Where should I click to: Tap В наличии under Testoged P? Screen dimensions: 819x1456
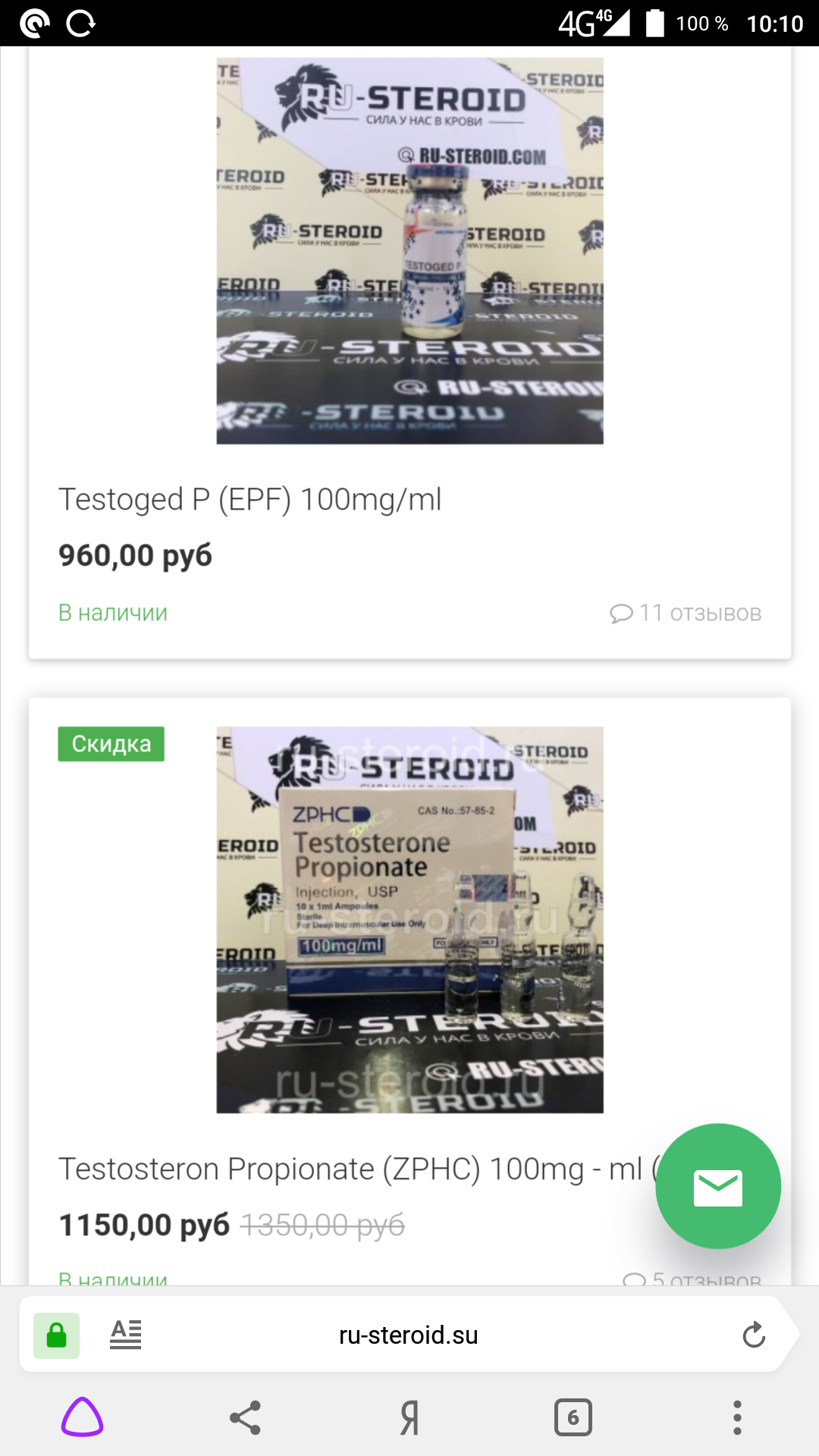[114, 613]
